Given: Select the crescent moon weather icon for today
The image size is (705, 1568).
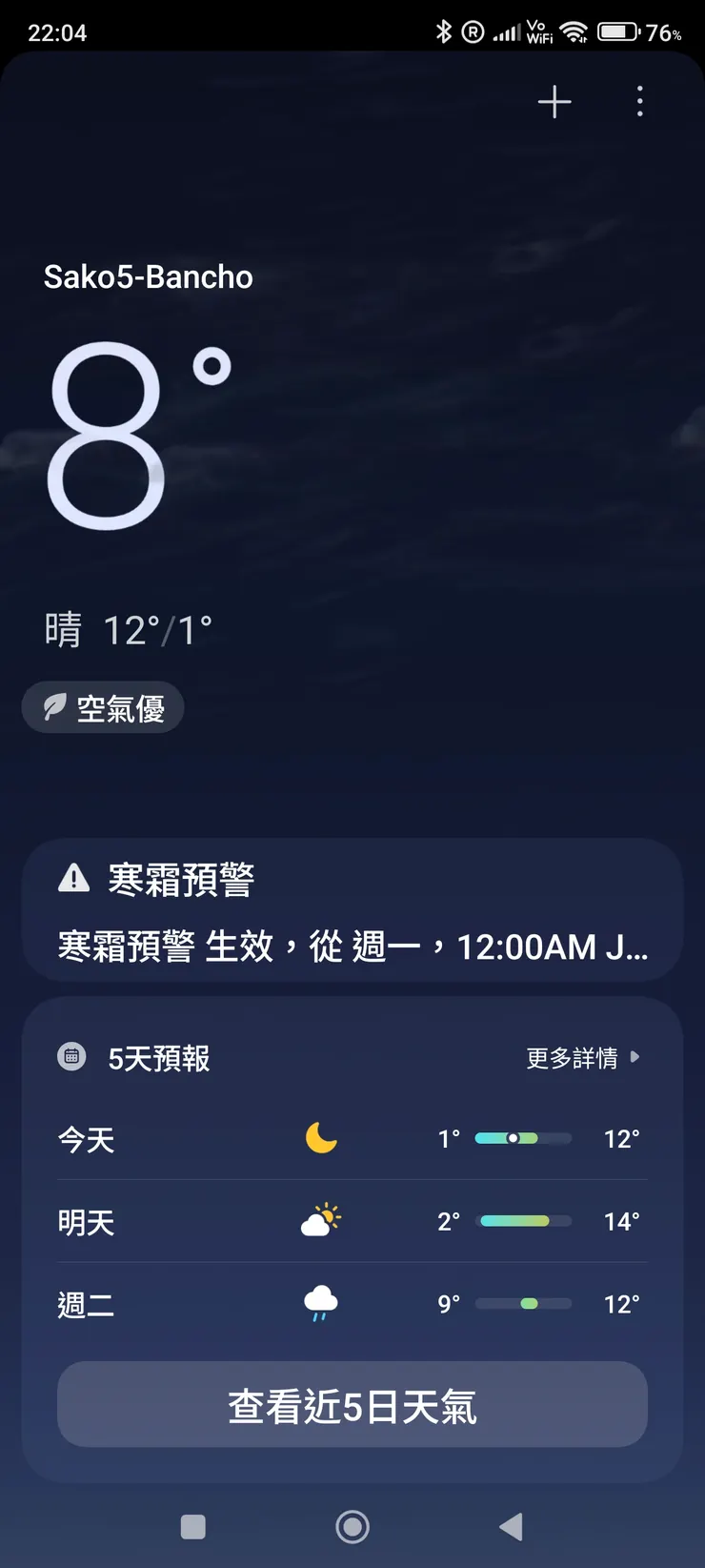Looking at the screenshot, I should (320, 1138).
